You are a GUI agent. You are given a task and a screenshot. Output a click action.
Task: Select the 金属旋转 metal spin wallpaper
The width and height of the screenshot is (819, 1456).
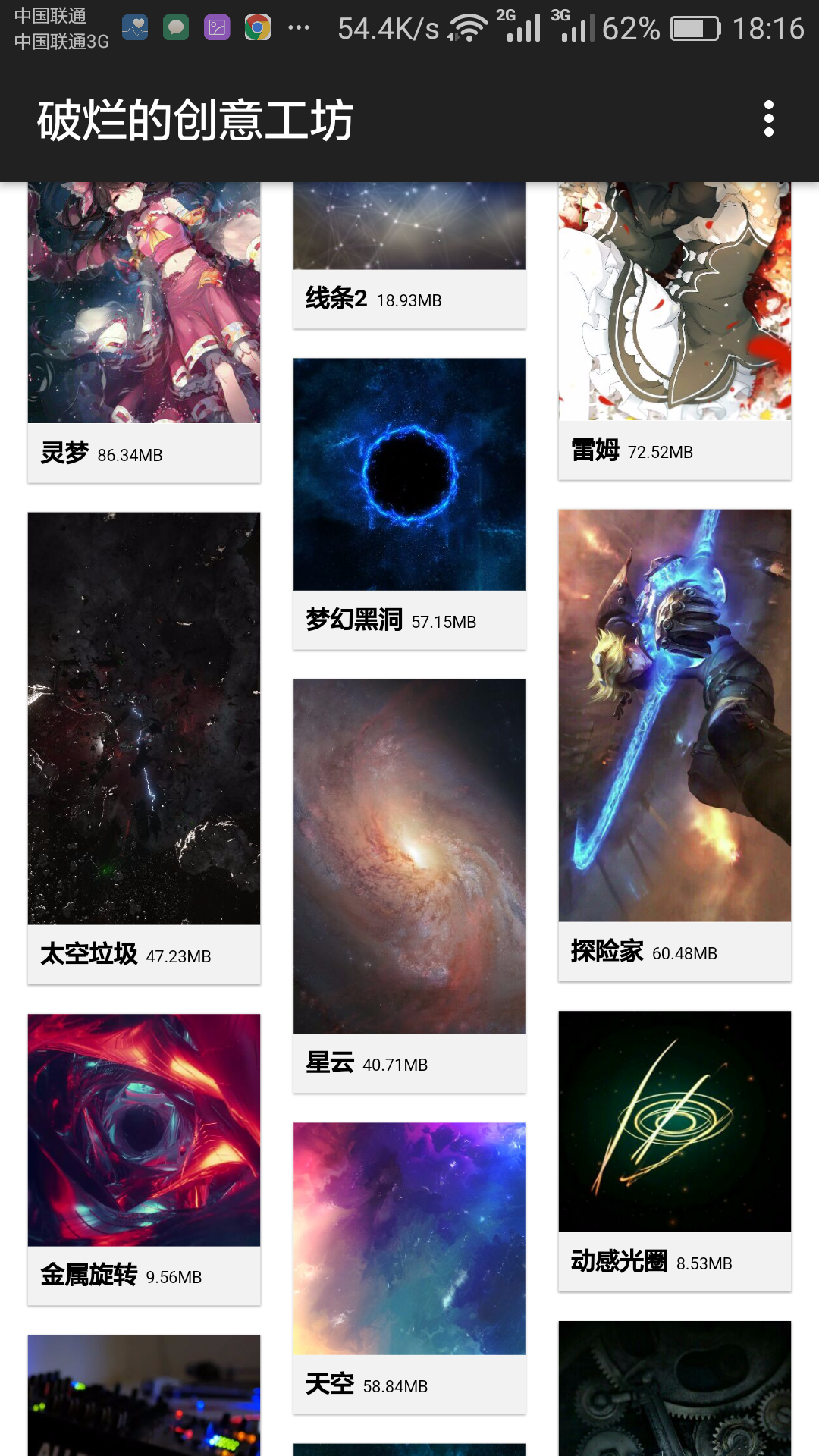point(144,1130)
